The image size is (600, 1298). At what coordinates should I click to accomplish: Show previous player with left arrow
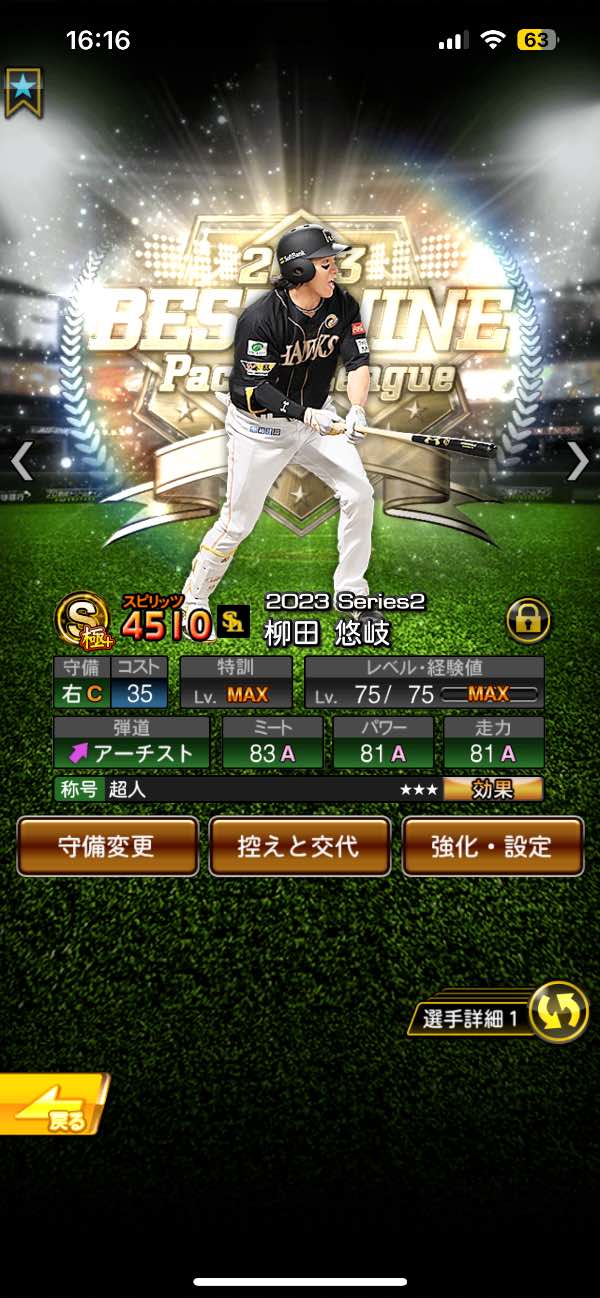(x=22, y=461)
